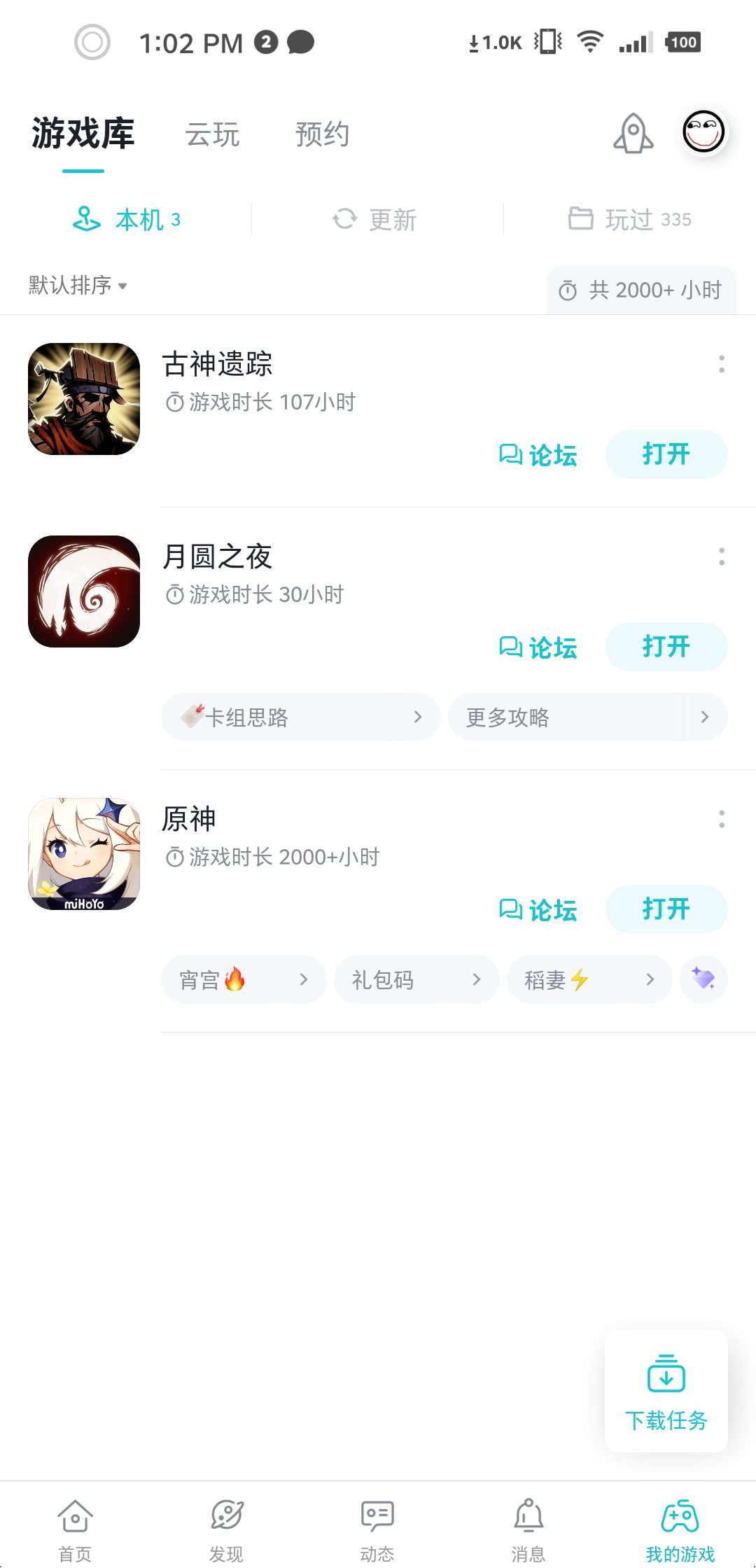This screenshot has height=1568, width=756.
Task: Tap the profile avatar in top right
Action: 703,134
